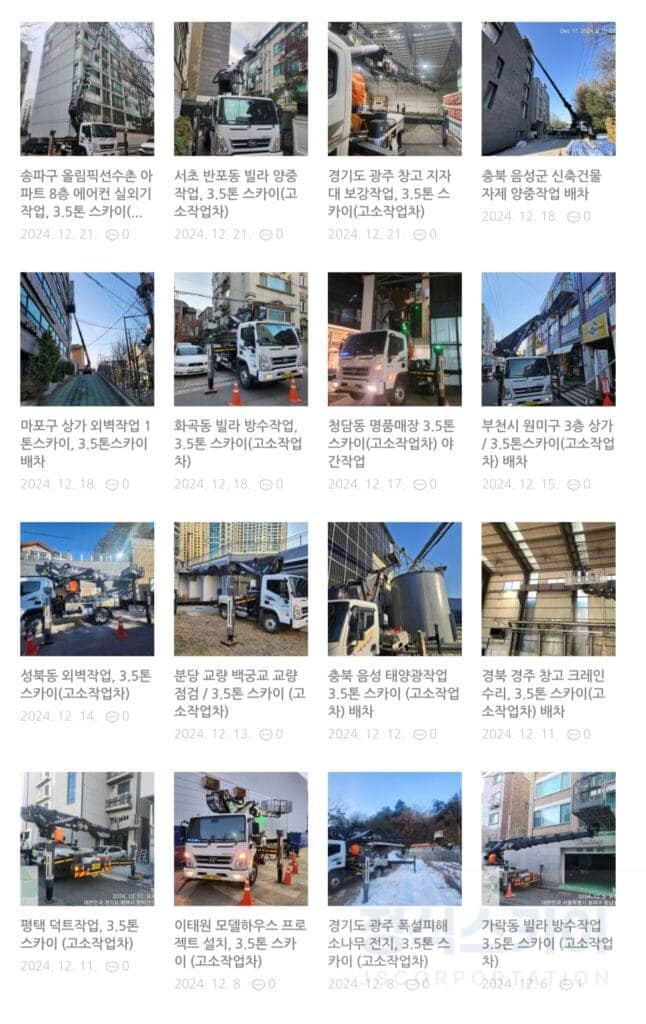
Task: View the 분당 교량 백궁교 교량점검 post
Action: (x=240, y=693)
